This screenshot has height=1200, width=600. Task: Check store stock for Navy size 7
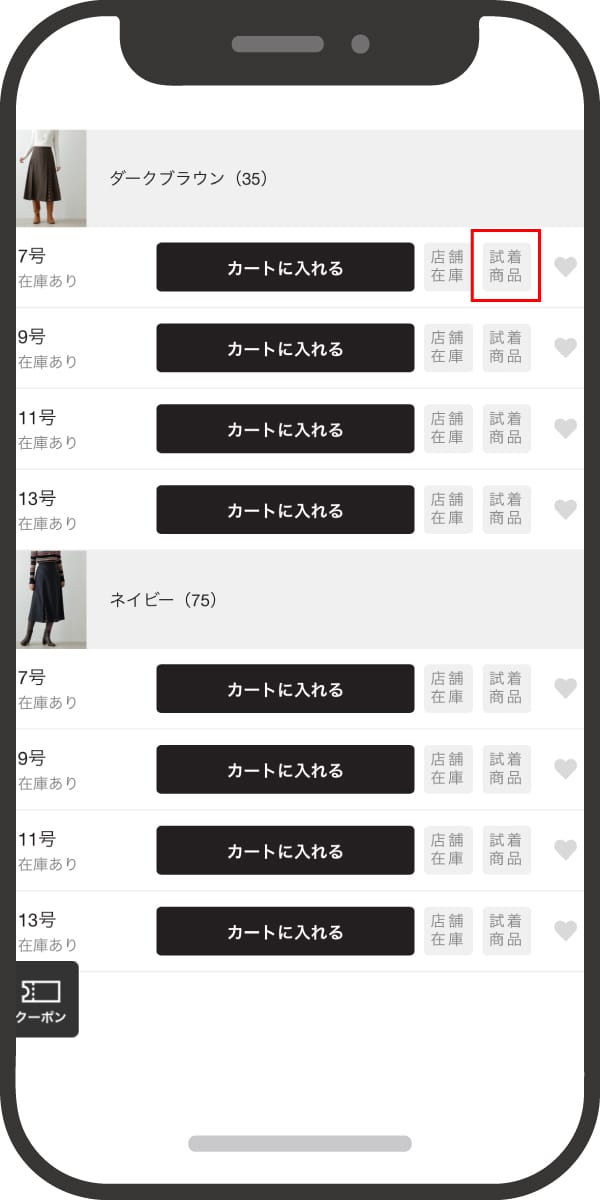pyautogui.click(x=447, y=689)
